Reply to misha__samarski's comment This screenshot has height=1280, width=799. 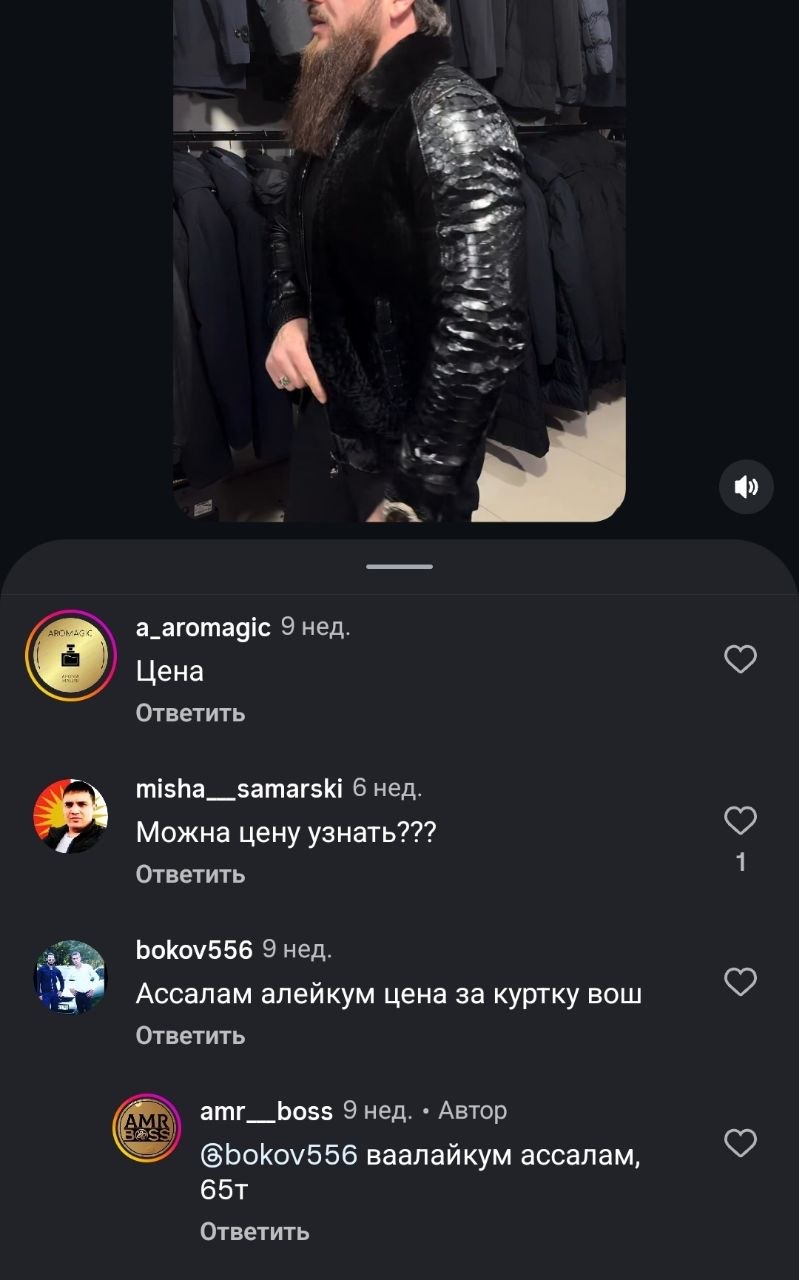point(190,874)
